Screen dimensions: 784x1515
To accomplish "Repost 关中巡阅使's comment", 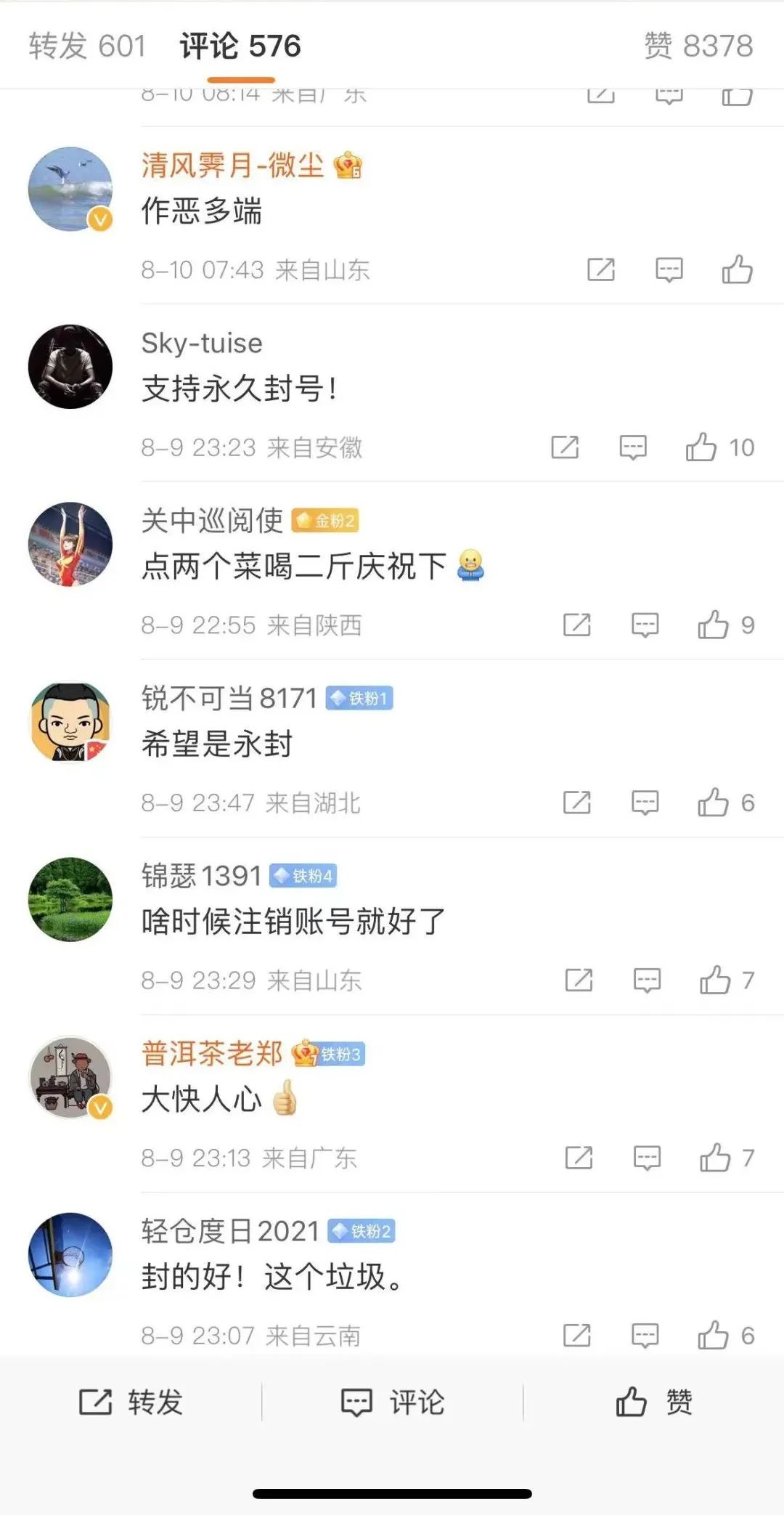I will coord(577,625).
